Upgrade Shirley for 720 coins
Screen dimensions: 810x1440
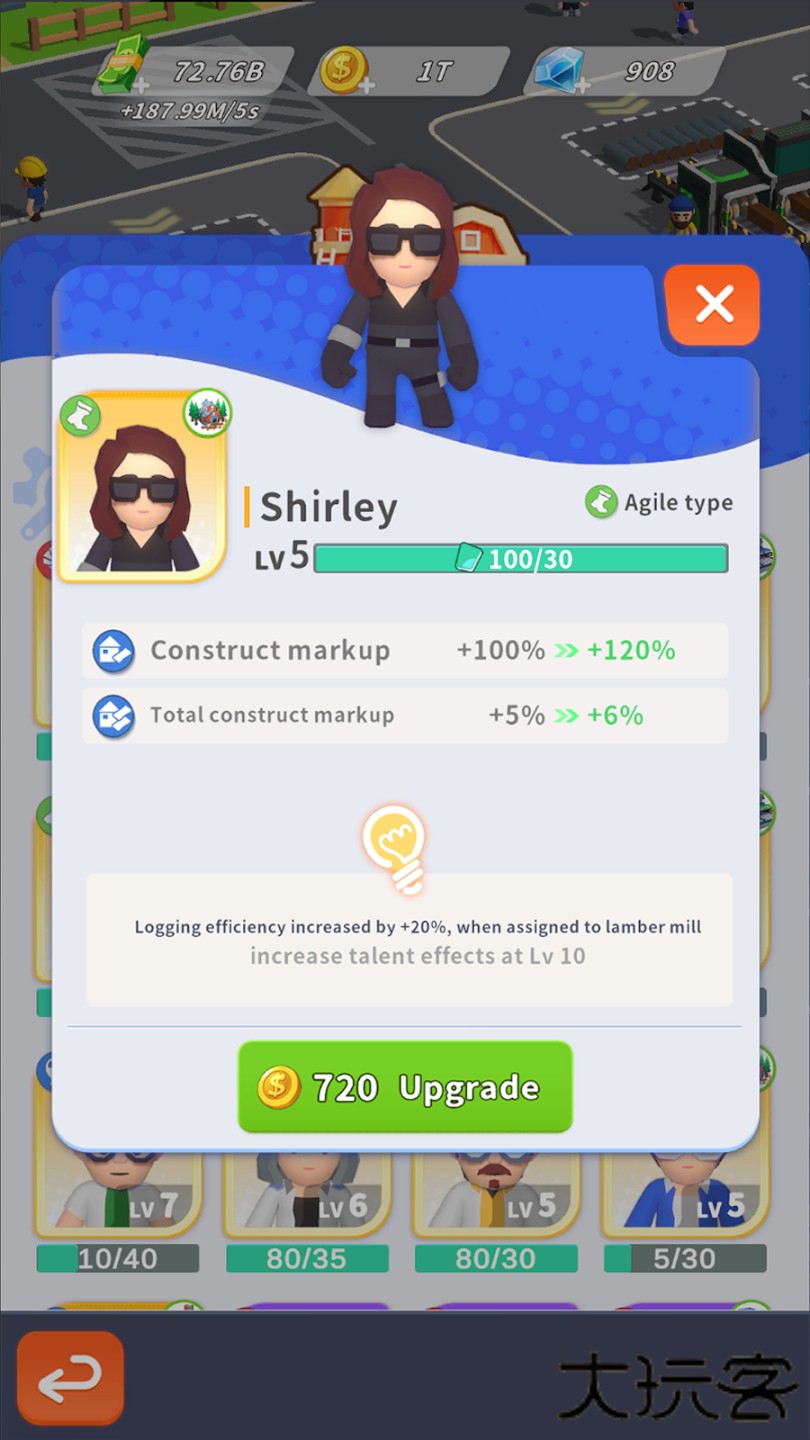coord(405,1087)
